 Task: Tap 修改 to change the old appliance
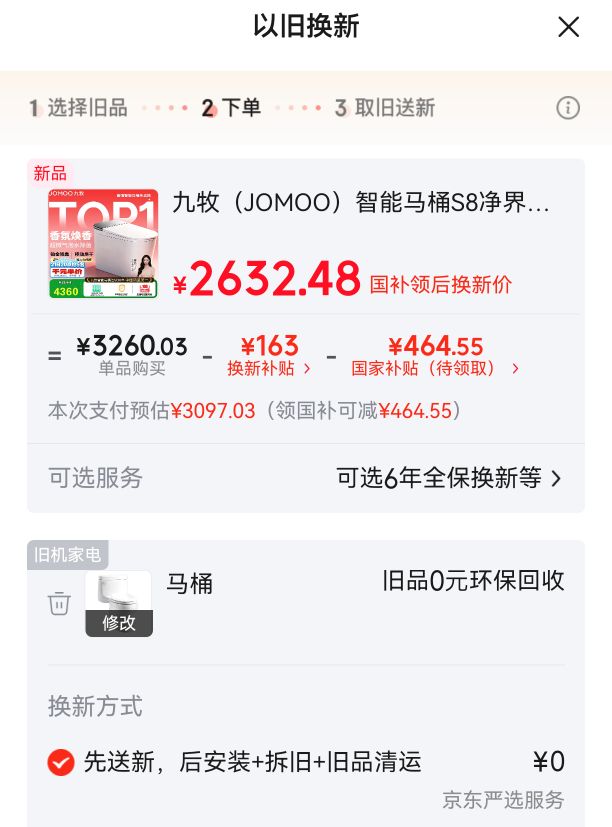pyautogui.click(x=119, y=623)
